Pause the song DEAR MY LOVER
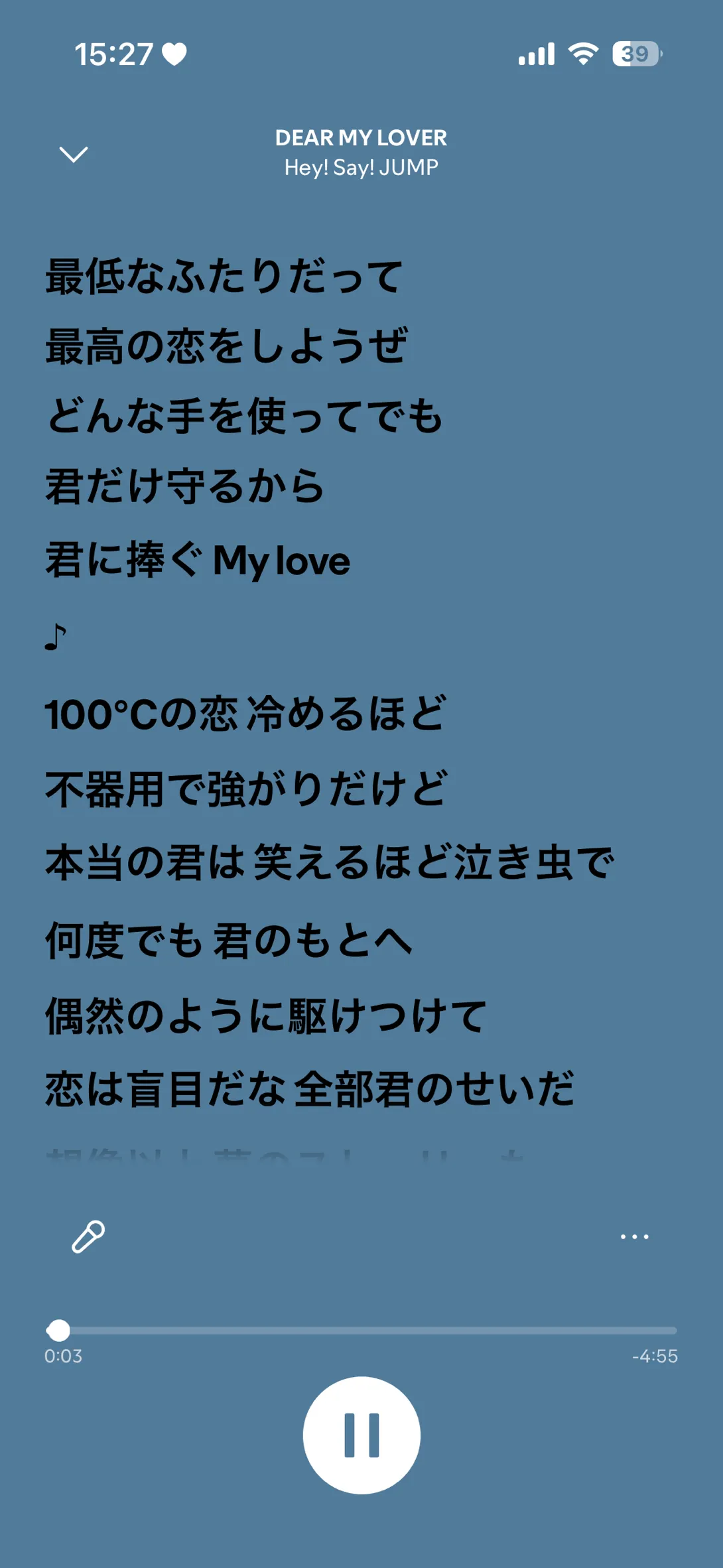 click(x=361, y=1435)
